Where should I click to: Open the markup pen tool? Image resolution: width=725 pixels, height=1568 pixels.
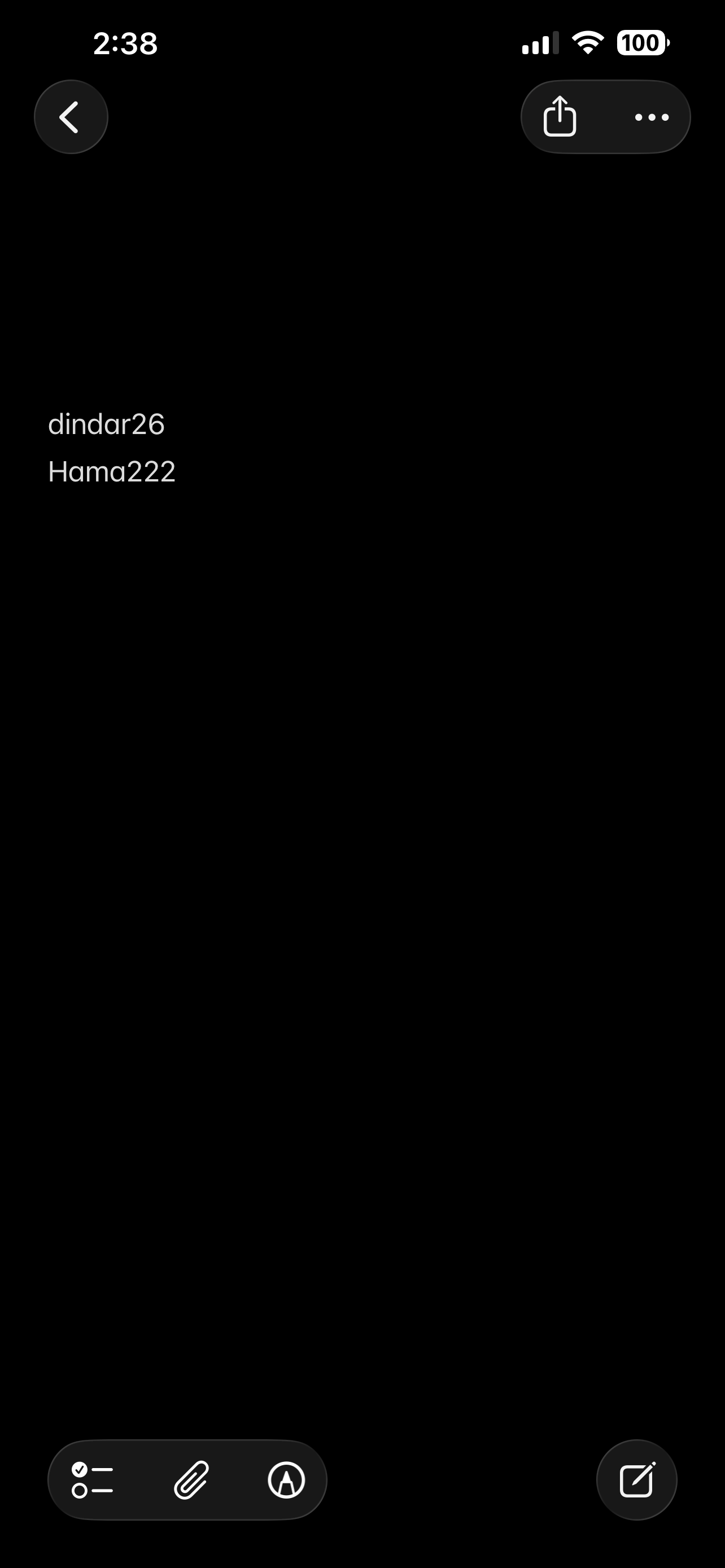286,1480
